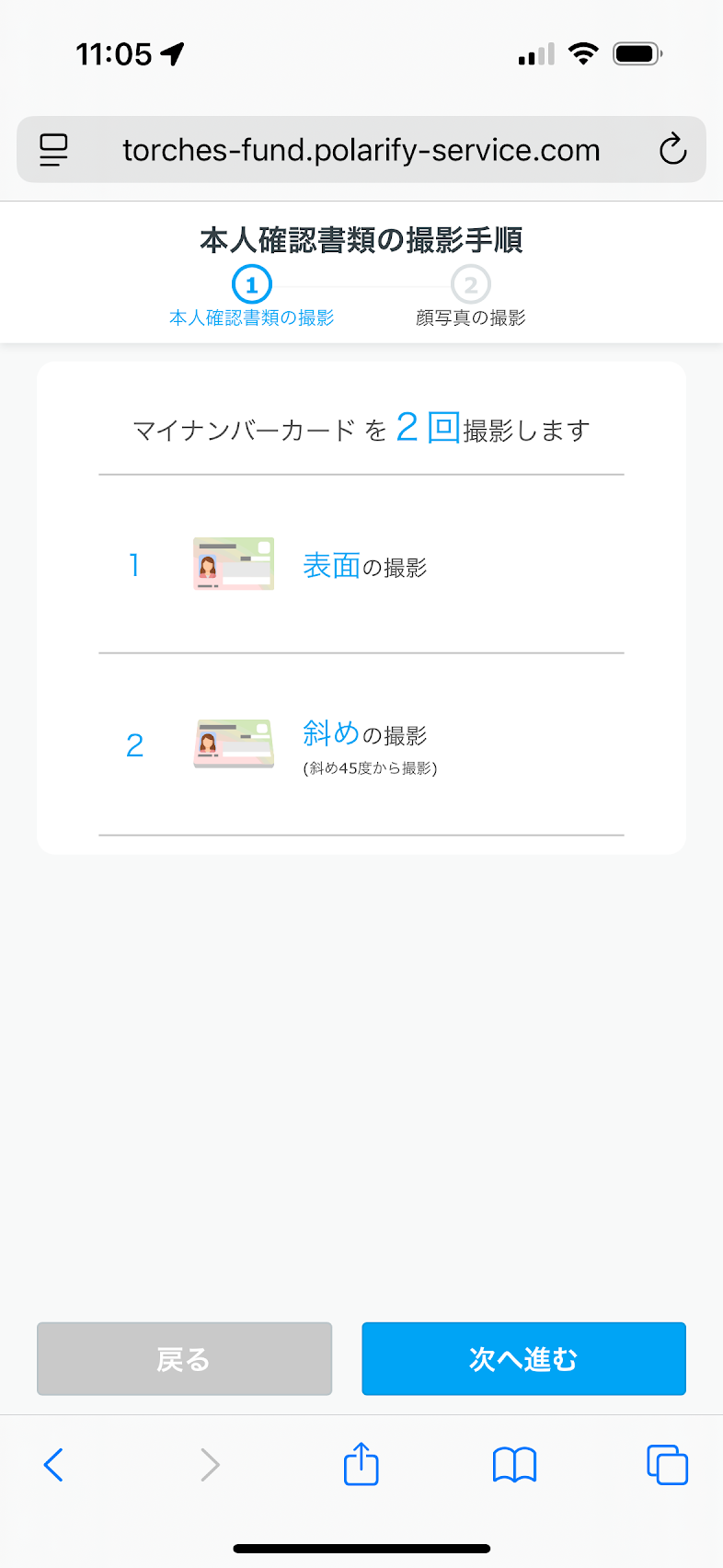Open the Safari page settings menu
The height and width of the screenshot is (1568, 723).
coord(54,149)
